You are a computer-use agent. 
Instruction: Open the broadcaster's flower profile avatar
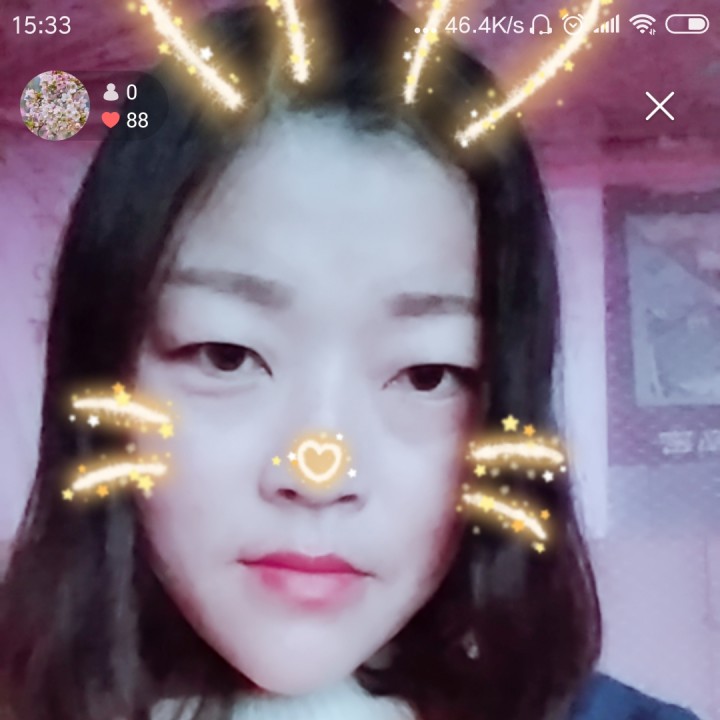55,105
